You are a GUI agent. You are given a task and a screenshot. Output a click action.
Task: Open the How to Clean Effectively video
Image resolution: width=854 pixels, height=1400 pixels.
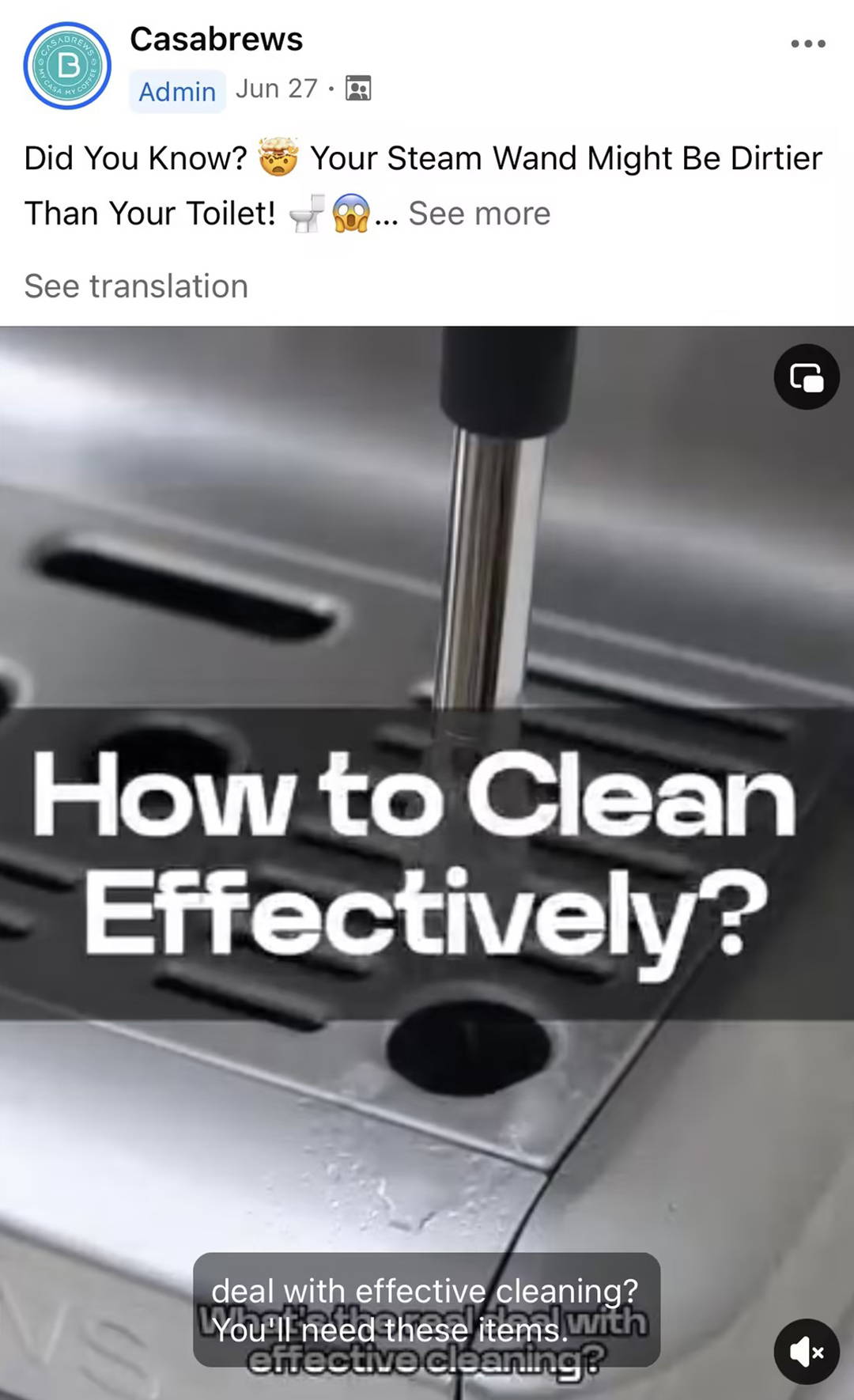click(427, 791)
